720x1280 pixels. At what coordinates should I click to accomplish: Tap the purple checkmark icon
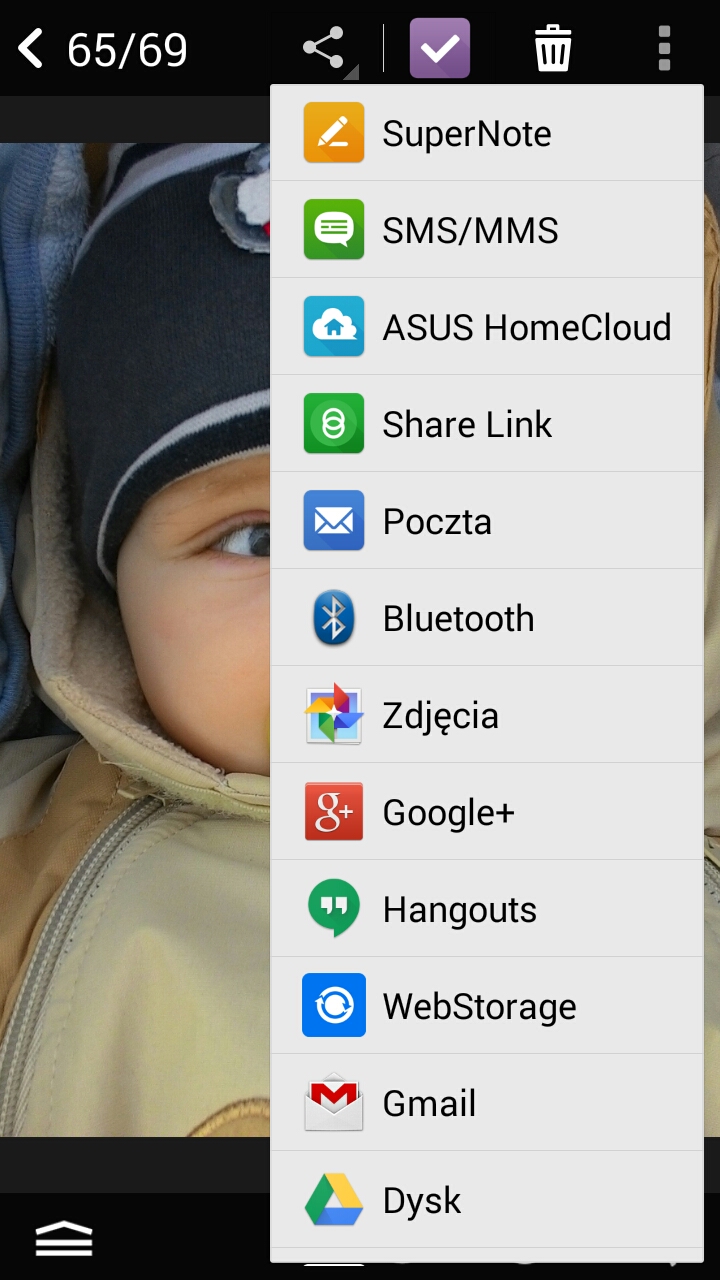[x=439, y=48]
